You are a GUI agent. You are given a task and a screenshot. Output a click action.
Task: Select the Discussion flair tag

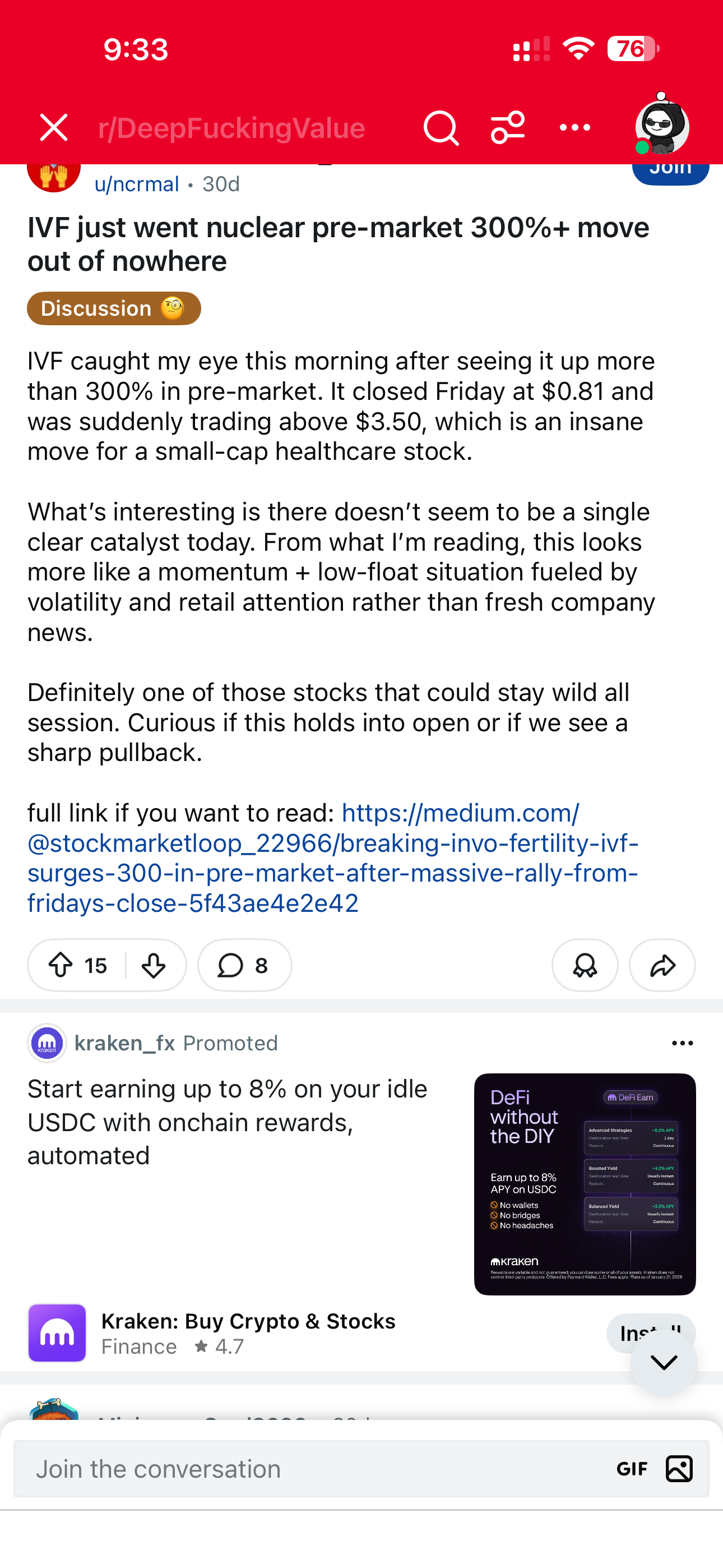(x=113, y=308)
